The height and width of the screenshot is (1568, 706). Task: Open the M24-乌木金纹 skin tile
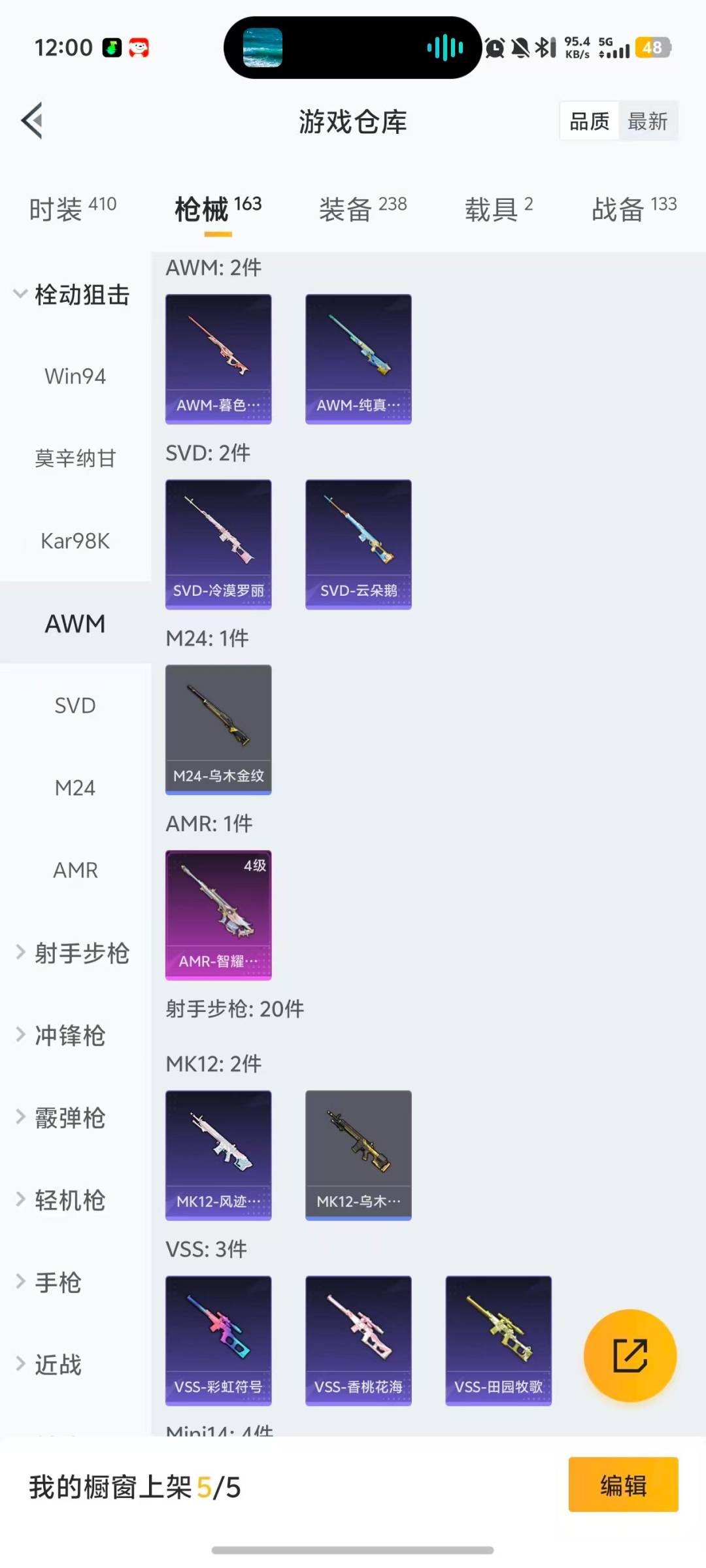tap(218, 729)
